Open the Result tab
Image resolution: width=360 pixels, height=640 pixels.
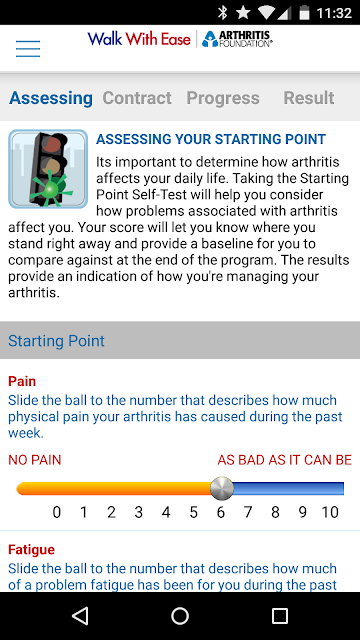(309, 98)
